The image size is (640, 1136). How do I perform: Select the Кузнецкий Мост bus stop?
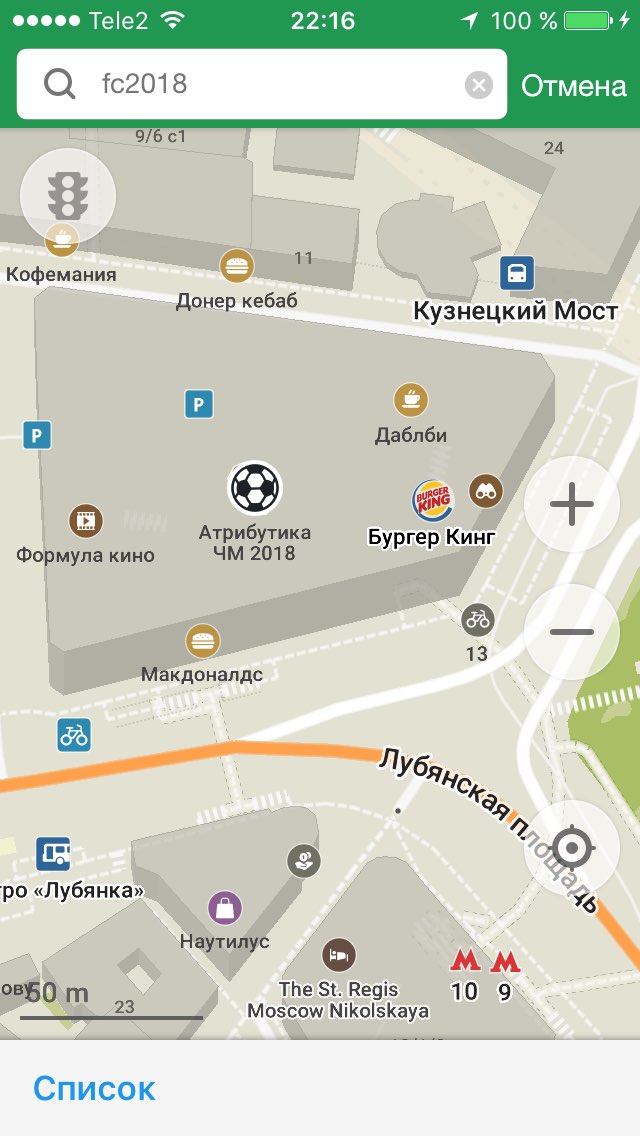[517, 273]
